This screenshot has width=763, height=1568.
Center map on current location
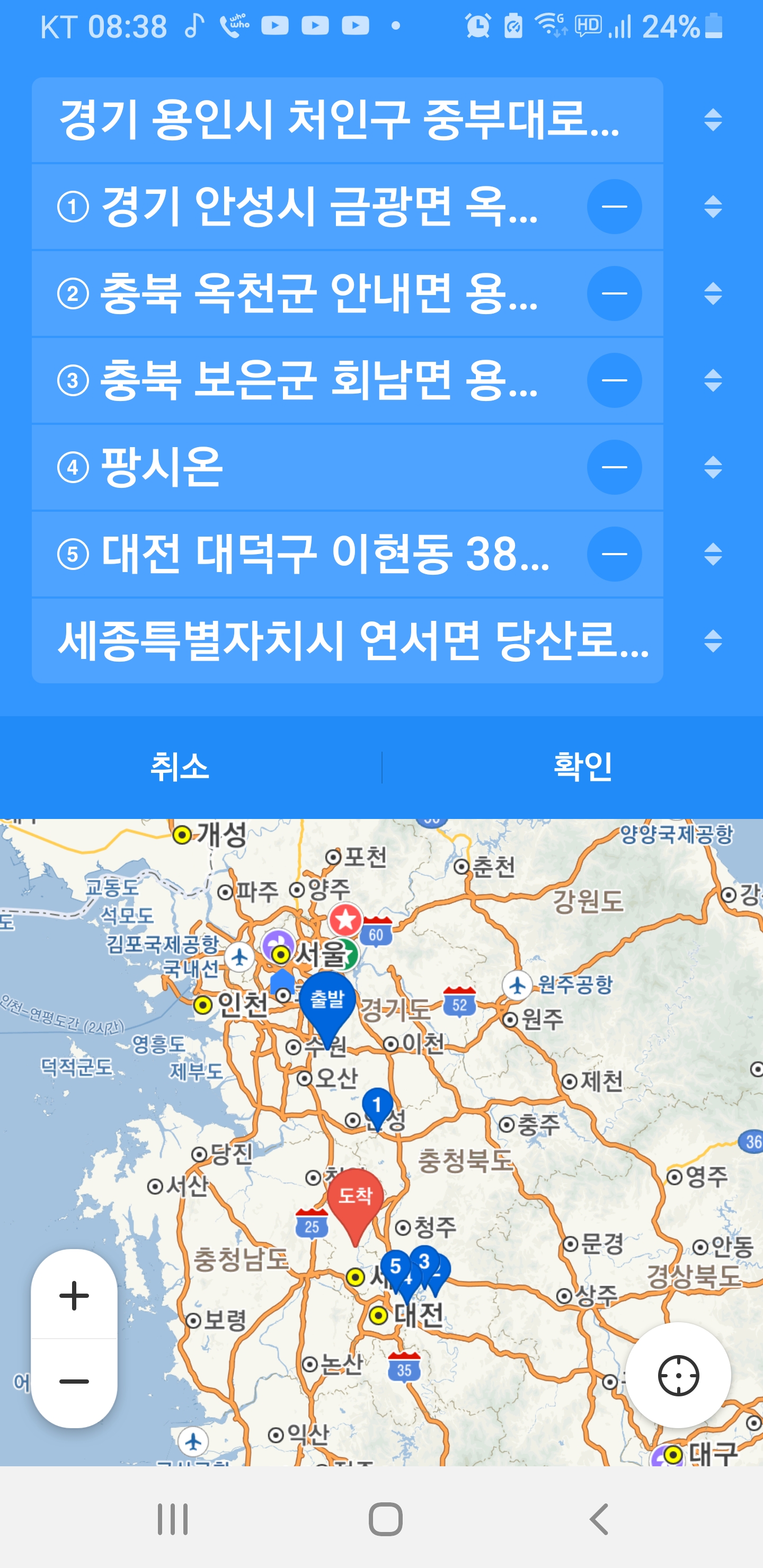[678, 1375]
